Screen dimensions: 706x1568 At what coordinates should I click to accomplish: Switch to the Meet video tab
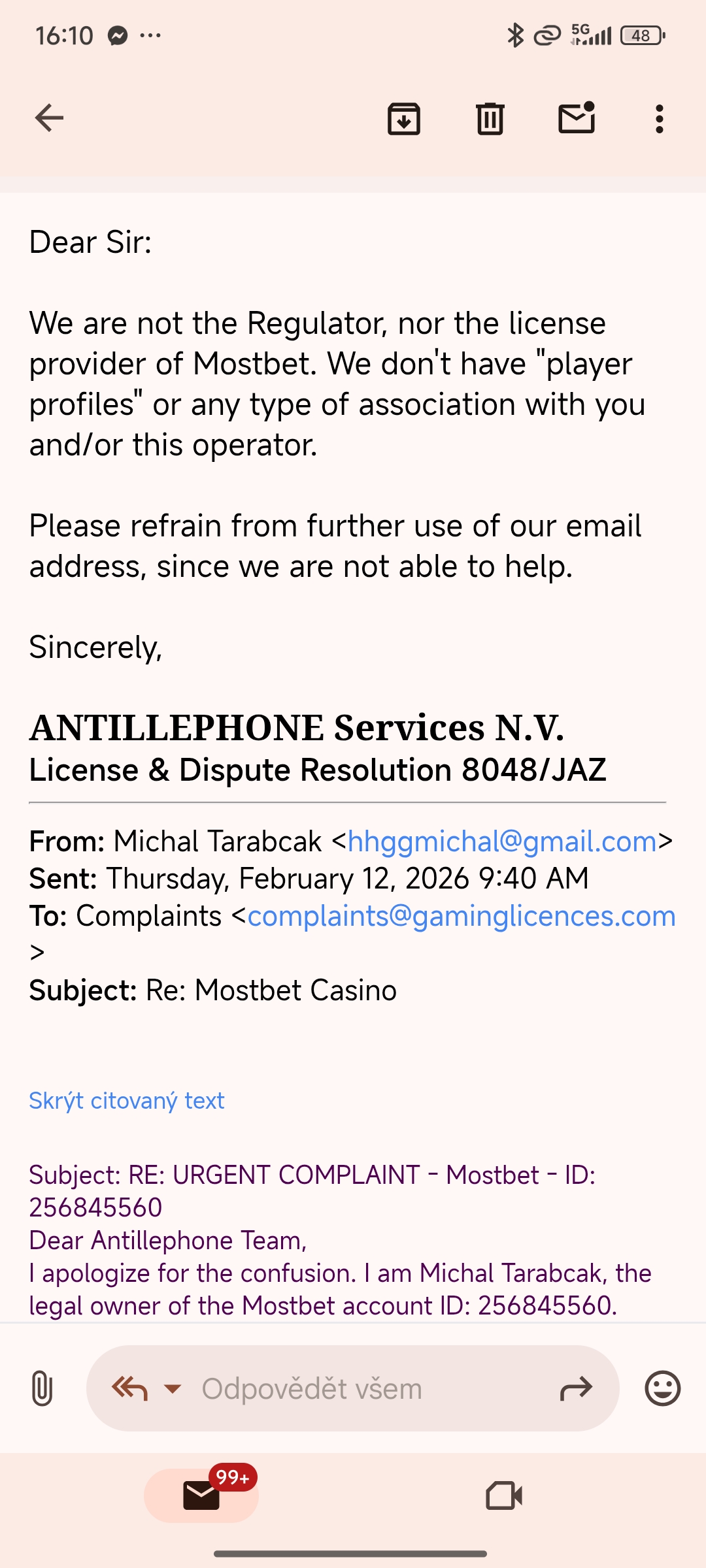504,1495
